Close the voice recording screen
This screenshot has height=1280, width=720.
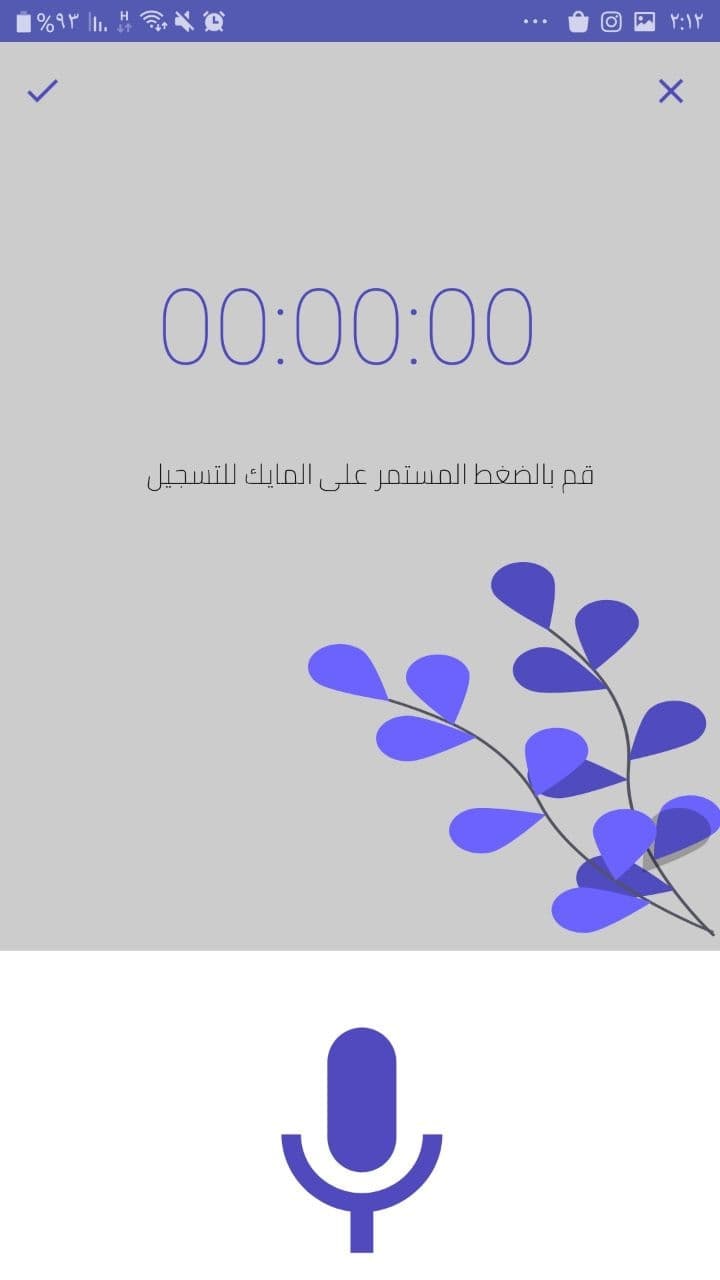[x=670, y=92]
